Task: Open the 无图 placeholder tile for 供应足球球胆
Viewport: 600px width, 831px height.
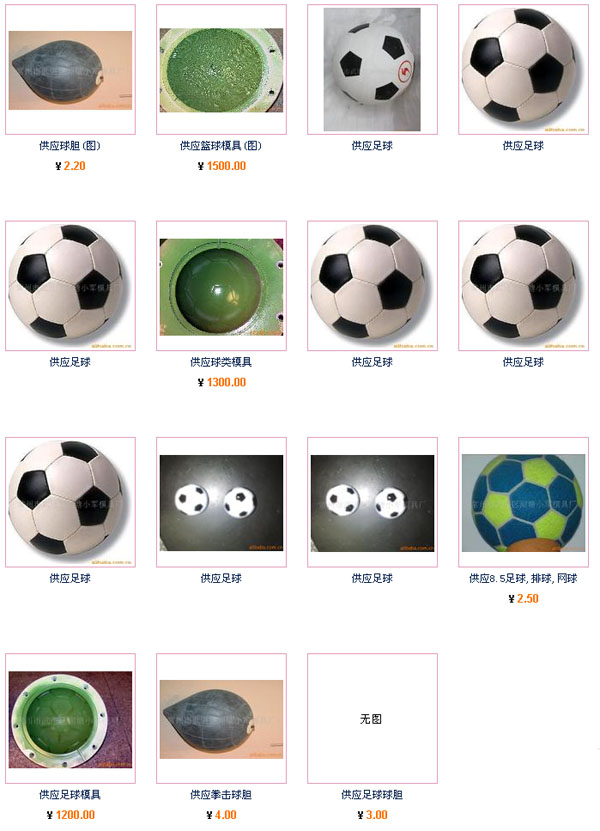Action: coord(372,719)
